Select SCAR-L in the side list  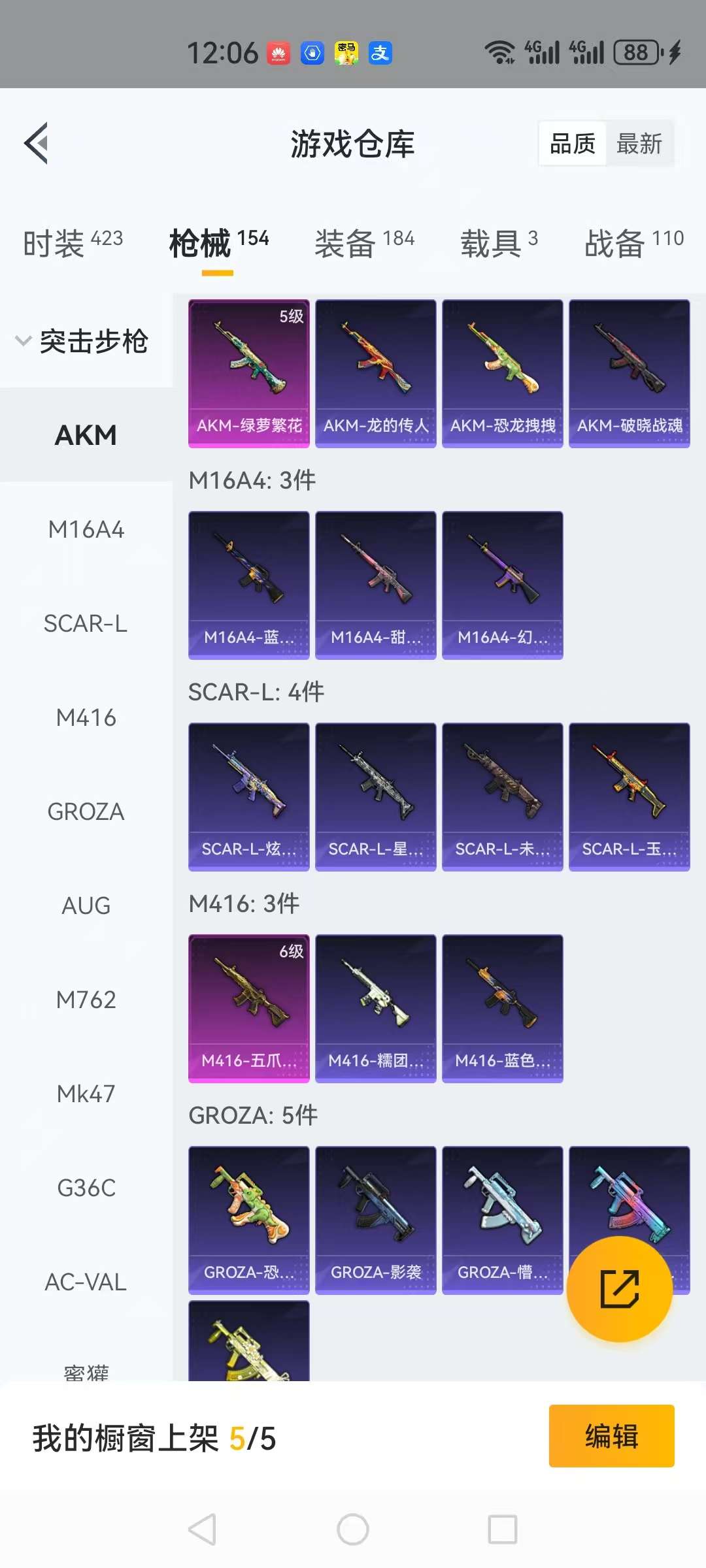[86, 624]
